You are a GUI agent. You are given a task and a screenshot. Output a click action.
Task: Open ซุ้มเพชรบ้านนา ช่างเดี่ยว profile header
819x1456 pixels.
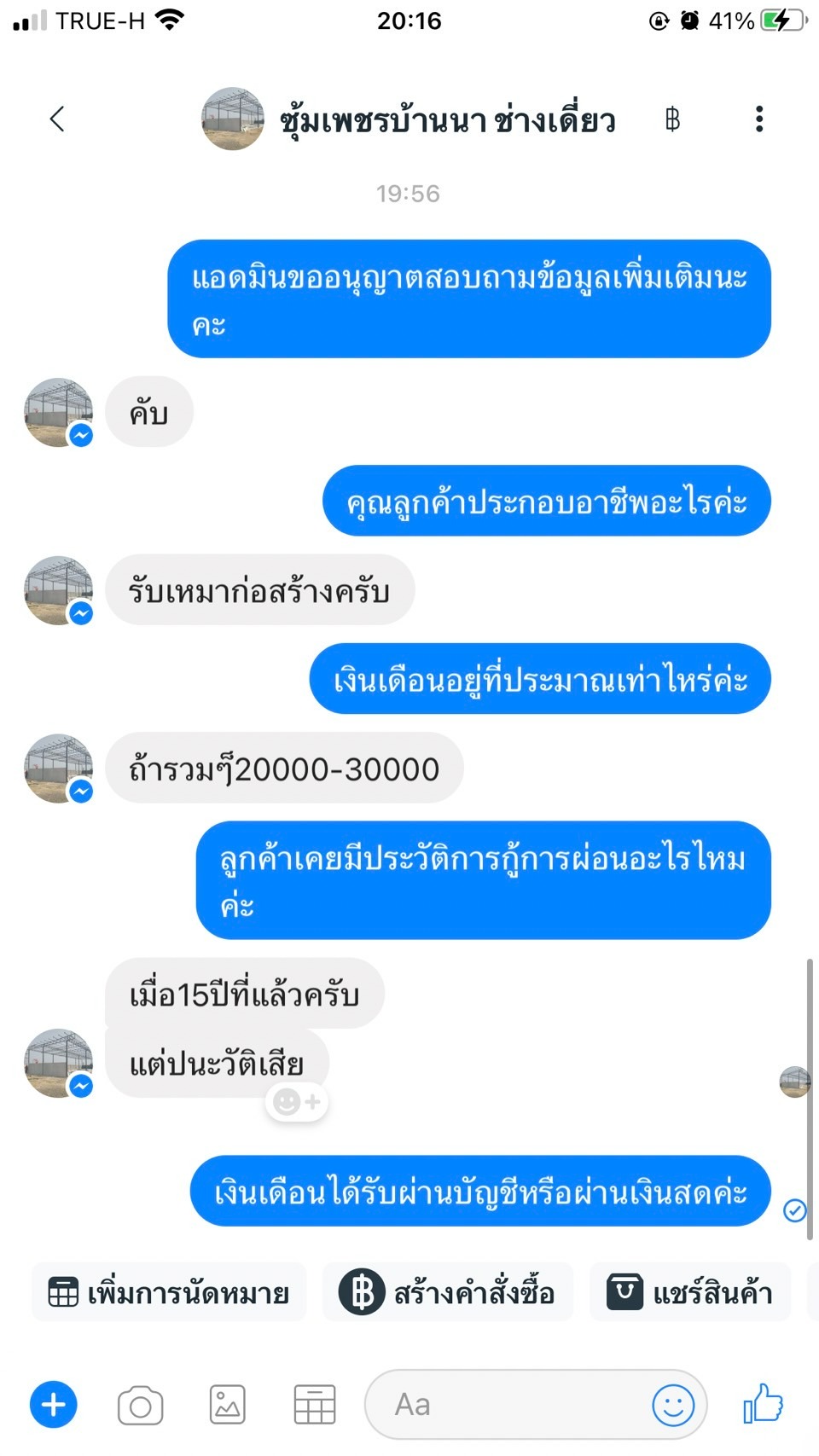coord(409,119)
